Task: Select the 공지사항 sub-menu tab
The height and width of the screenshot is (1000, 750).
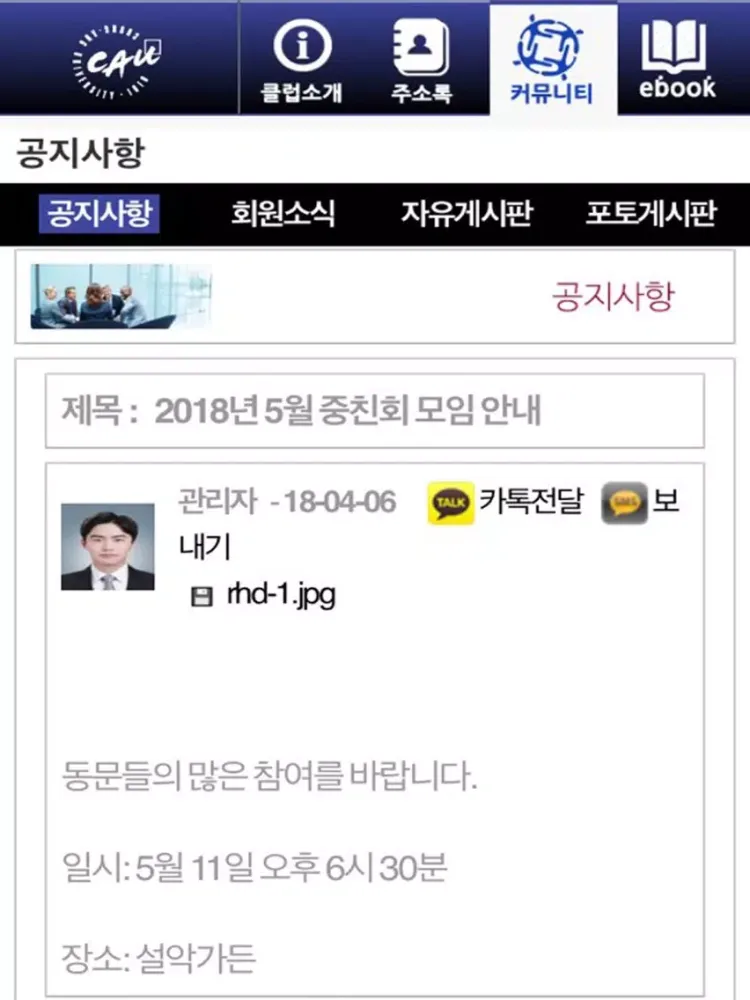Action: (99, 214)
